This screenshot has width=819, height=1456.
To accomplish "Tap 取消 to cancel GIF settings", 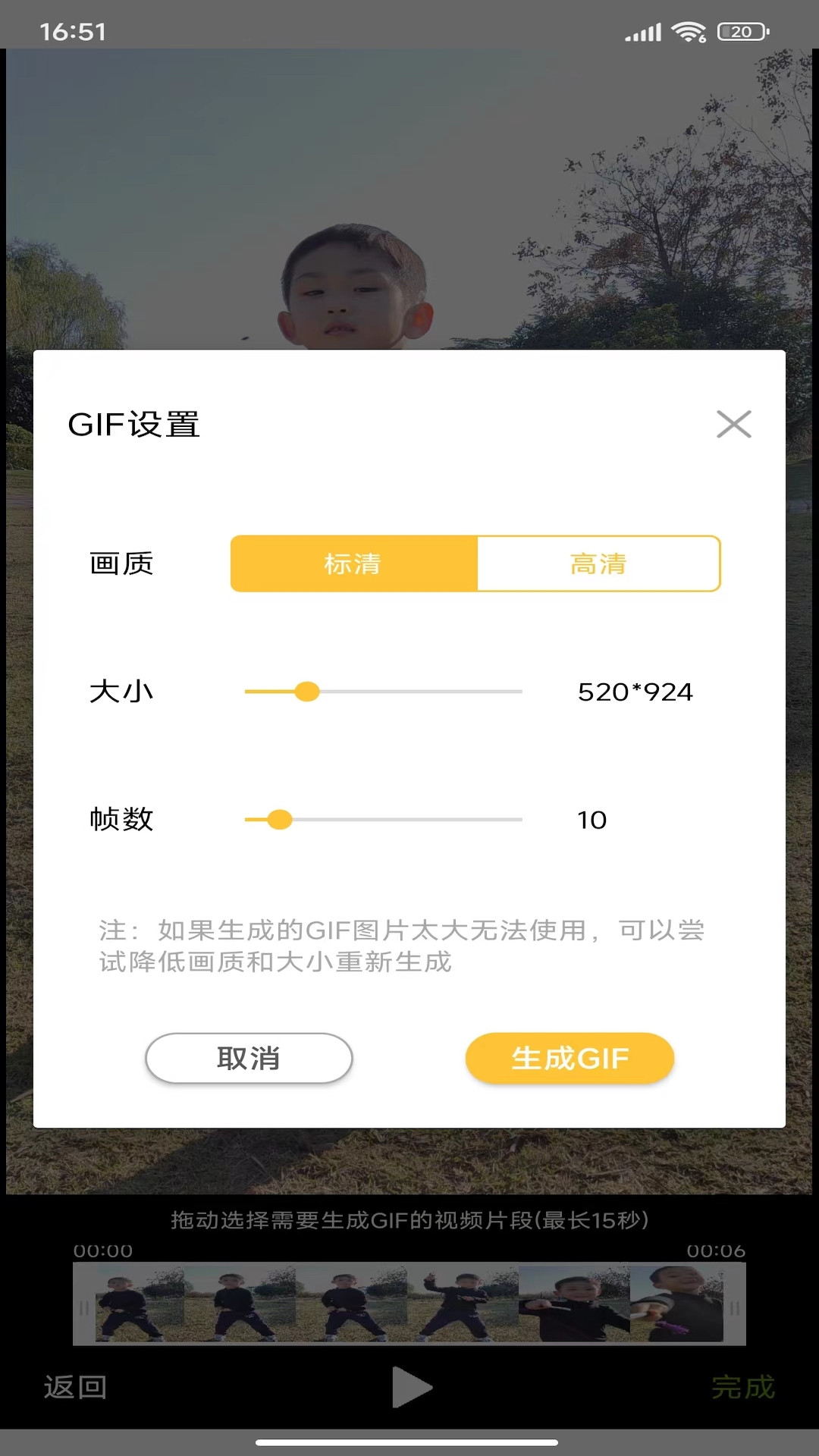I will [x=249, y=1058].
